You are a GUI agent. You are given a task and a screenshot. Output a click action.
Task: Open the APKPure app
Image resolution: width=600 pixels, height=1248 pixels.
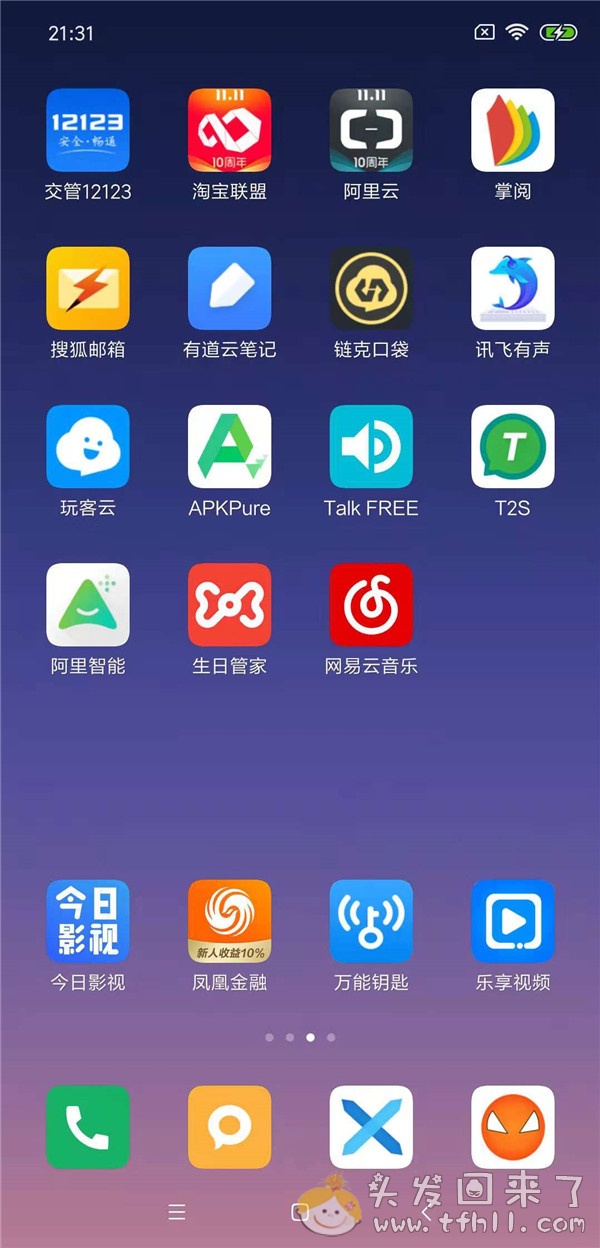click(x=230, y=446)
